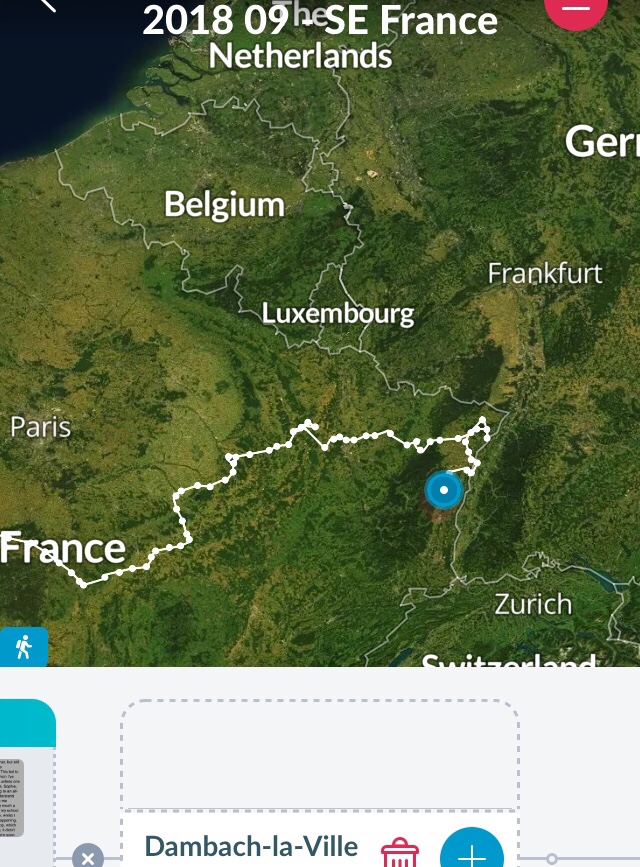The image size is (640, 867).
Task: Open the previous step card on the left
Action: point(26,780)
